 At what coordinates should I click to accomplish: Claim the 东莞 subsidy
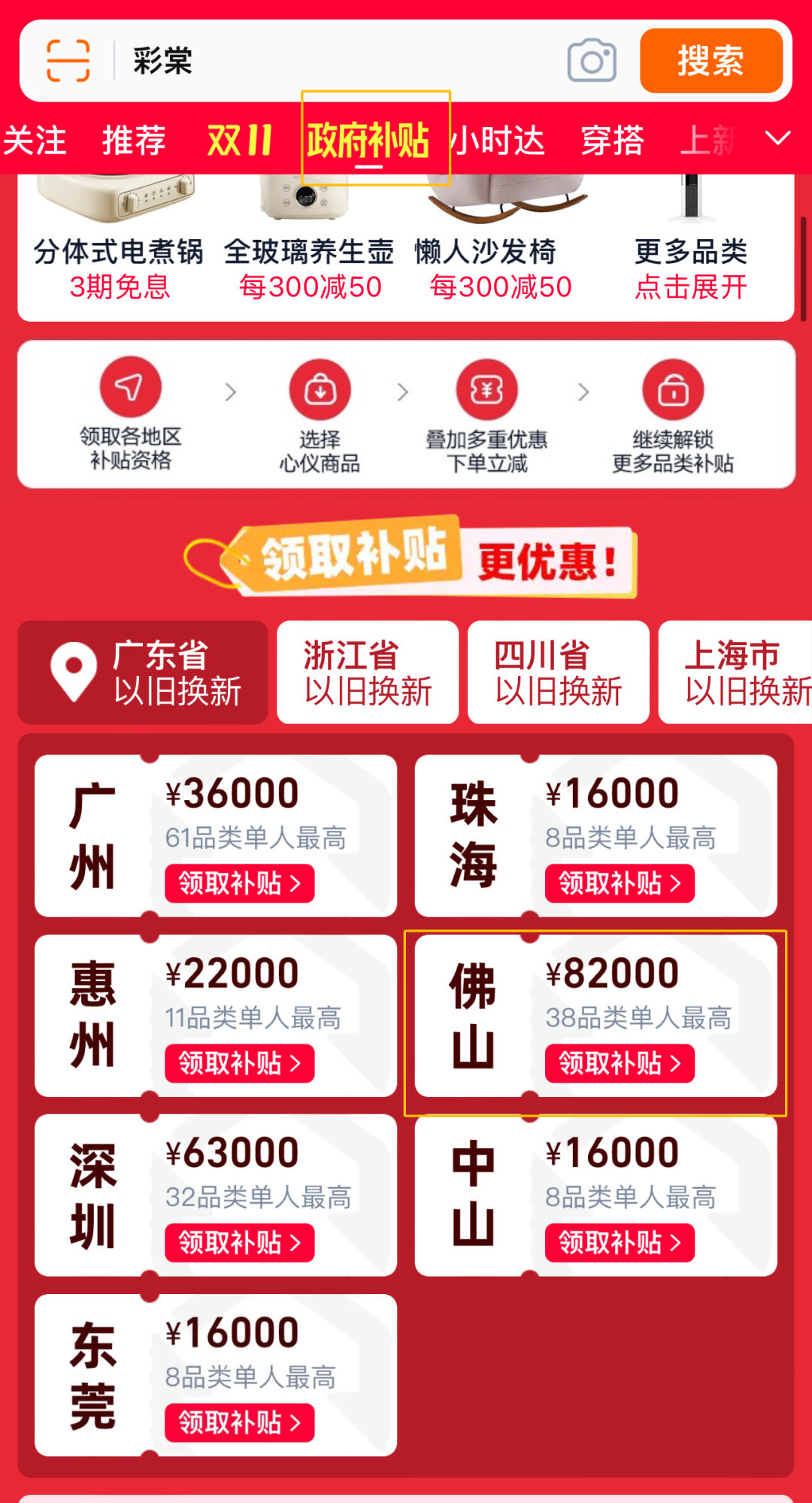pyautogui.click(x=240, y=1423)
